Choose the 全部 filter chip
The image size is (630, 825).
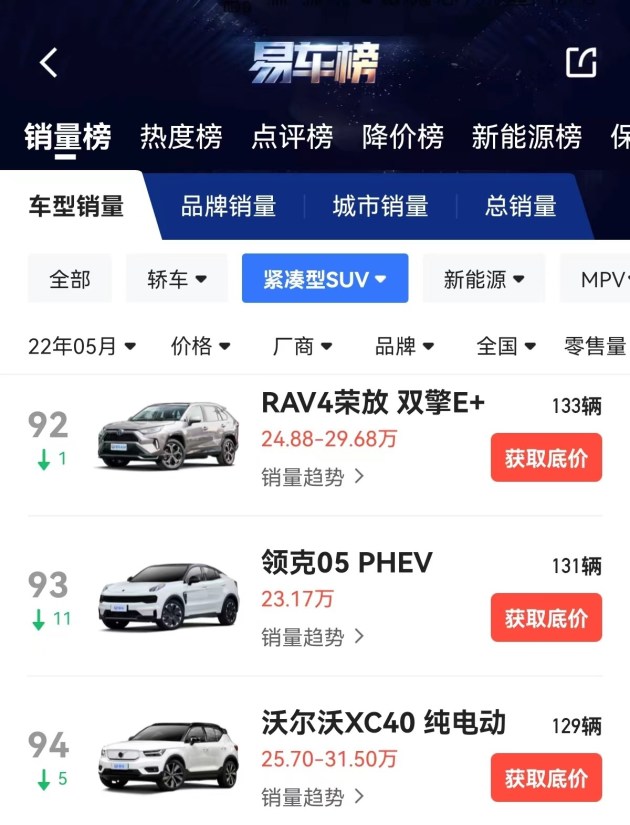(x=70, y=279)
